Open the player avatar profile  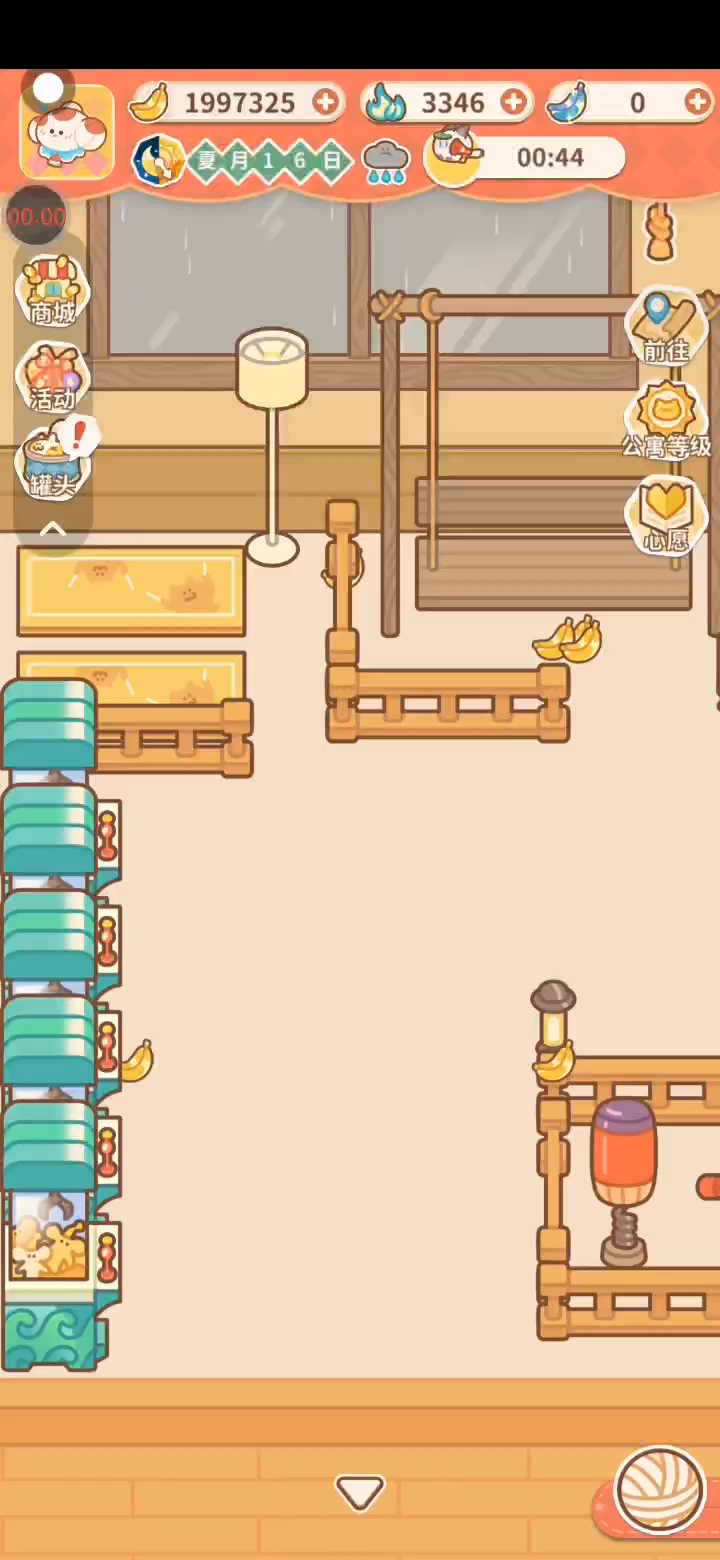click(x=67, y=131)
